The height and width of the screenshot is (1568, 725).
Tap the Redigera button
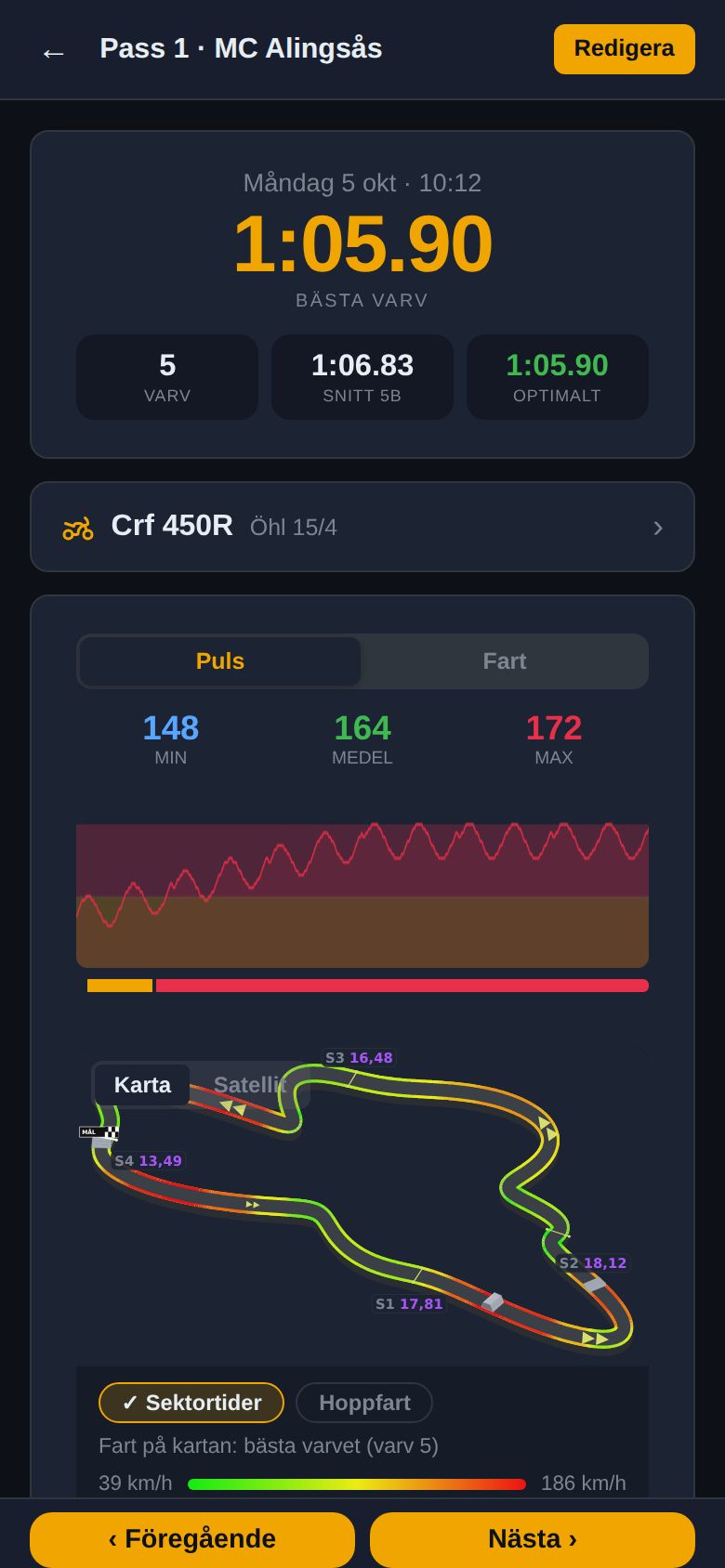click(x=624, y=49)
